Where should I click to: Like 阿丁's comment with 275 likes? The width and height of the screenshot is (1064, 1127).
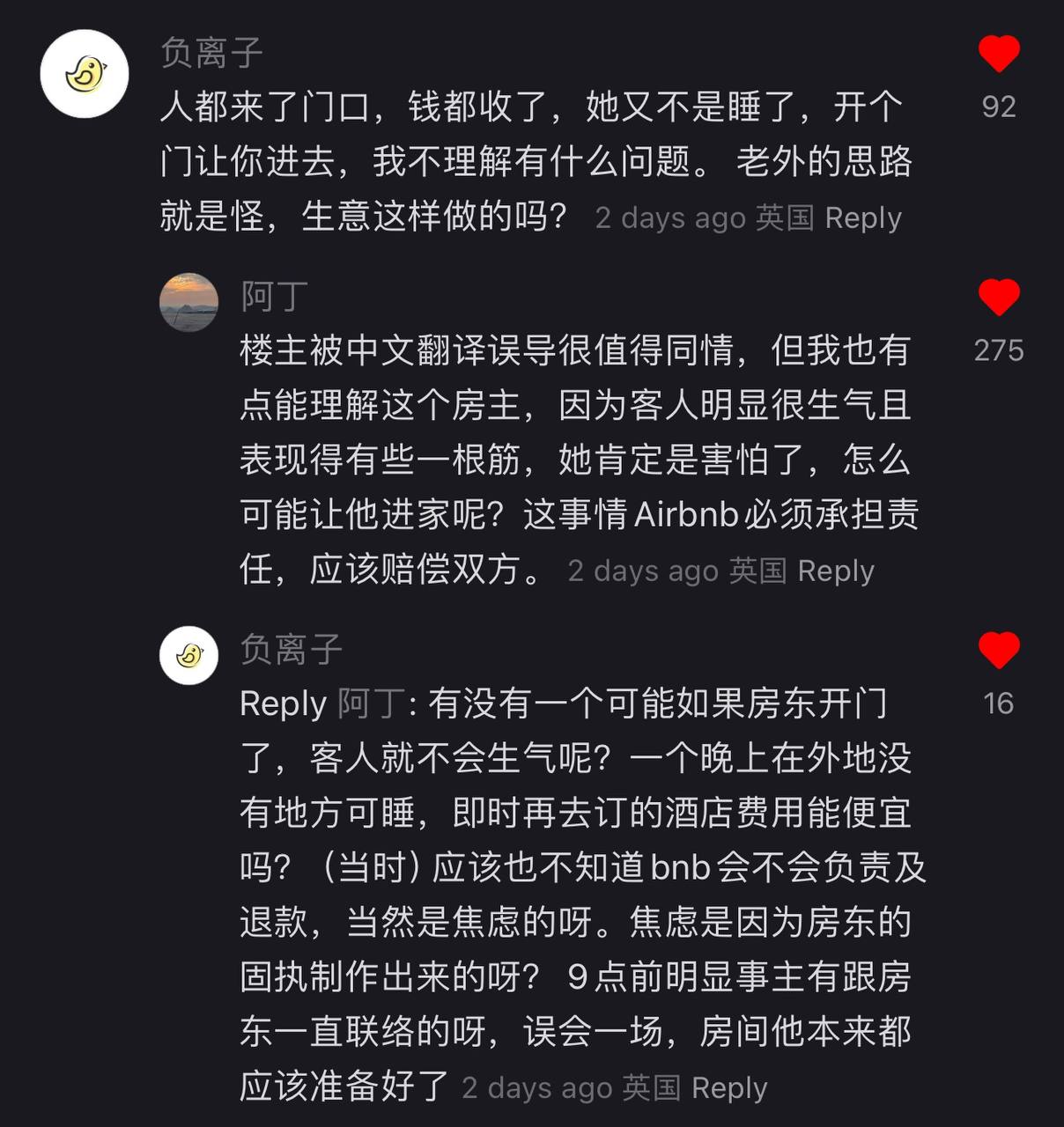coord(999,298)
